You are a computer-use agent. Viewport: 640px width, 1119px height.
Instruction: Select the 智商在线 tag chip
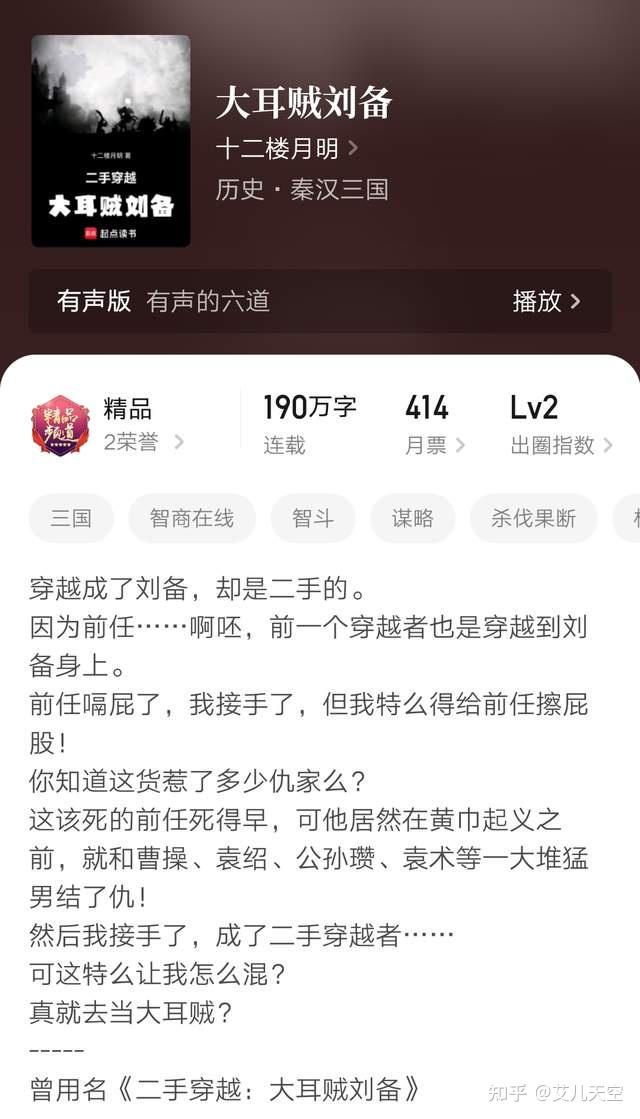click(192, 518)
